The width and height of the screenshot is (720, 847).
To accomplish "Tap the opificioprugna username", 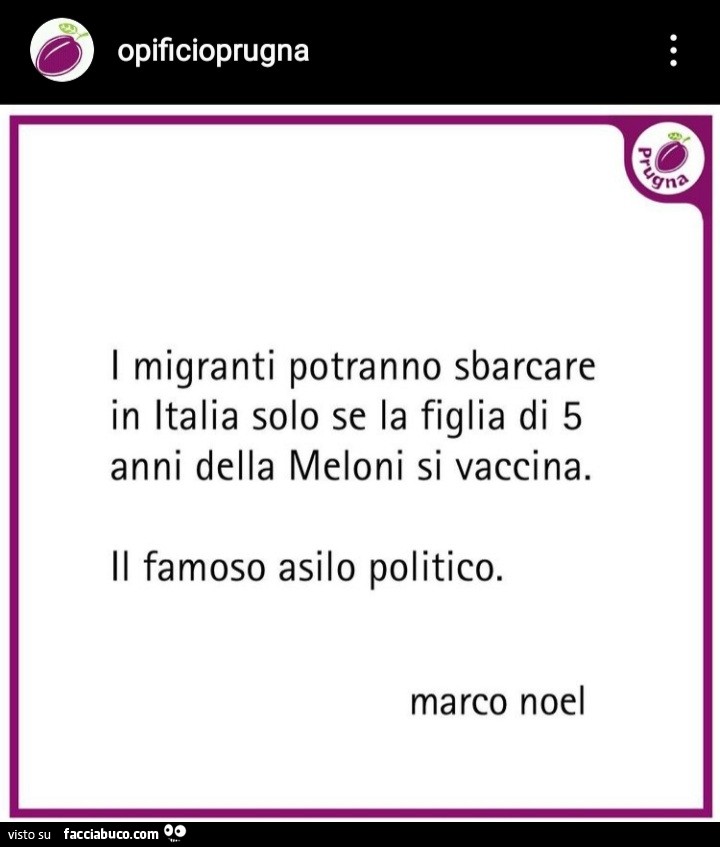I will 213,50.
